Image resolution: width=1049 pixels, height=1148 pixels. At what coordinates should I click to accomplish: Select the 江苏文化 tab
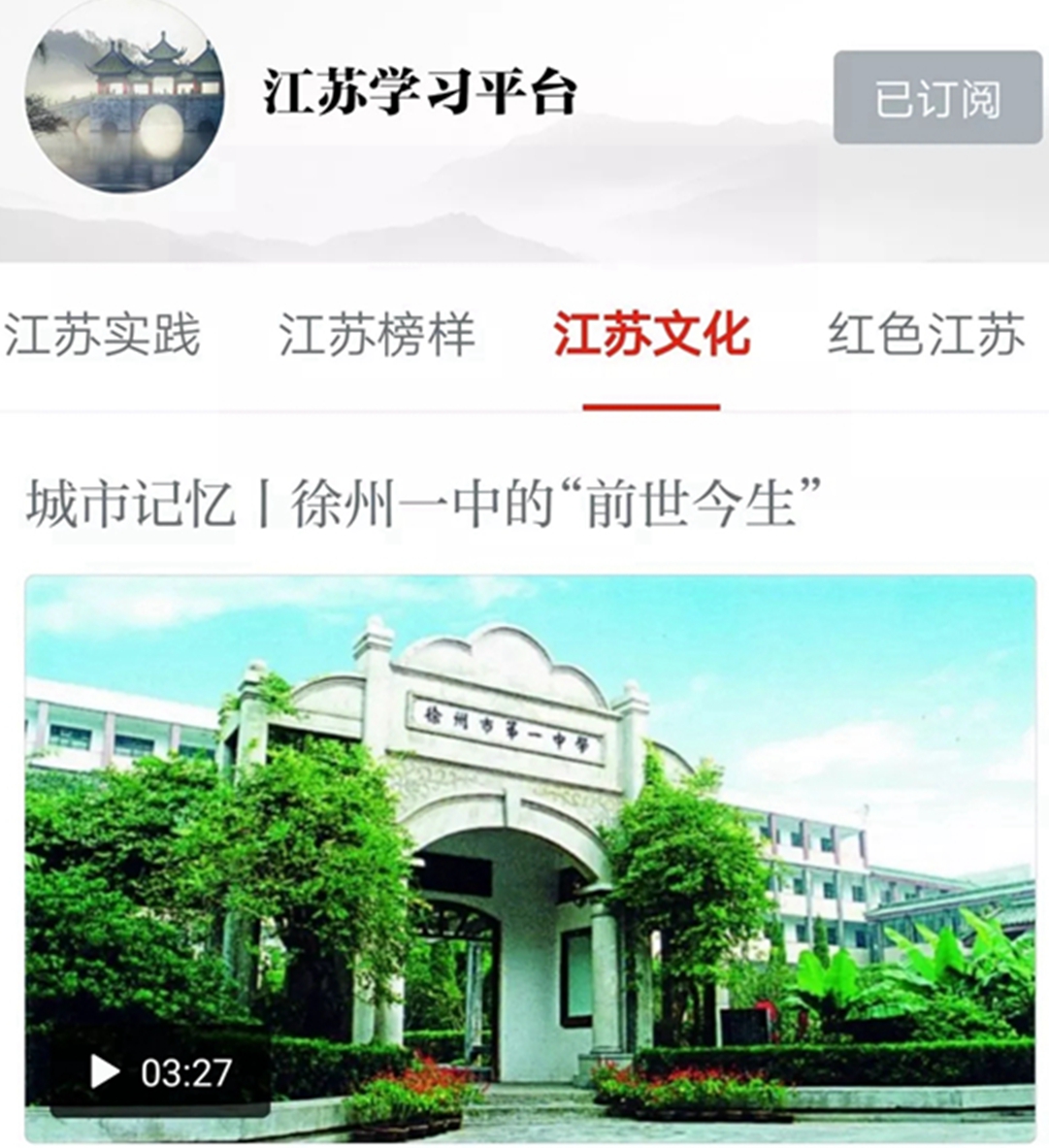click(x=651, y=336)
